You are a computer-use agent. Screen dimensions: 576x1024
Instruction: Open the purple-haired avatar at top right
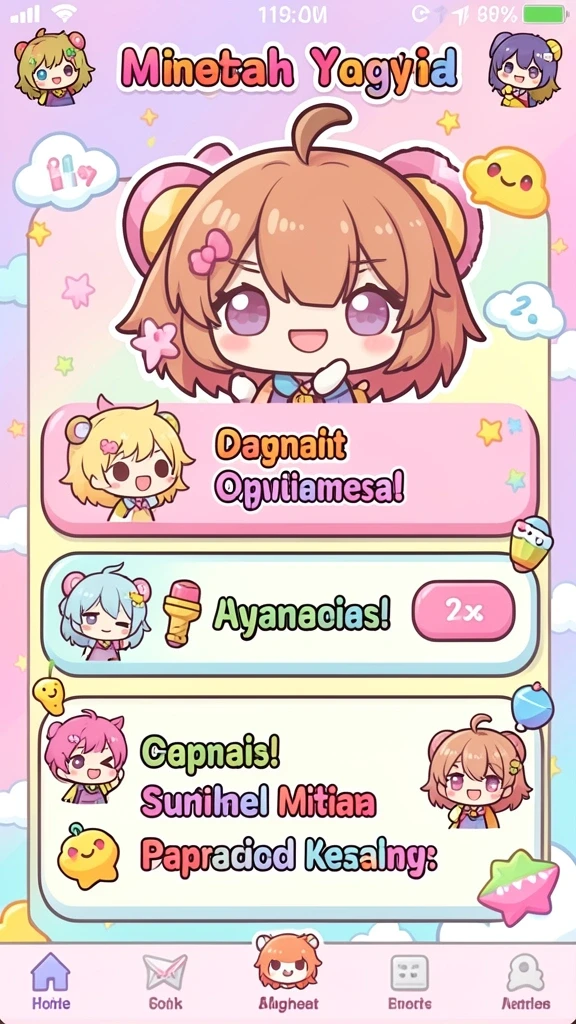click(525, 69)
